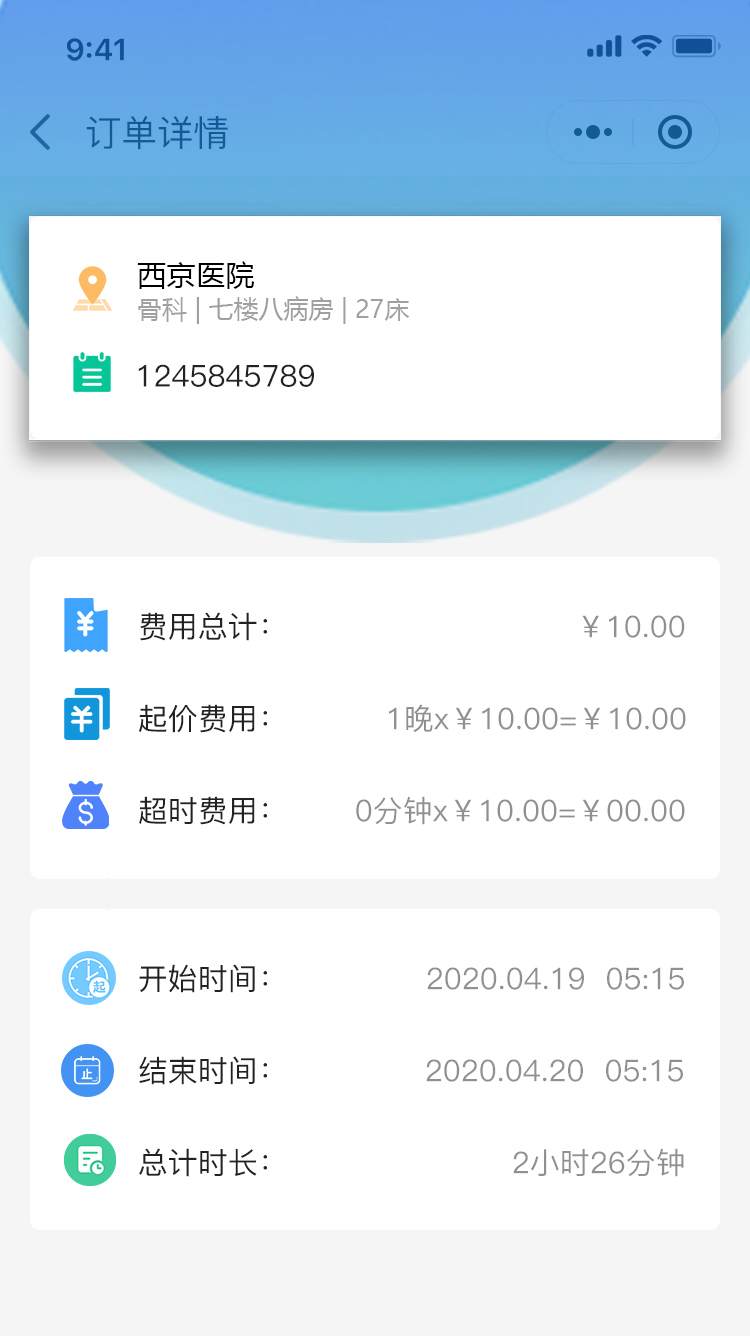Go back from the 订单详情 page
Image resolution: width=750 pixels, height=1336 pixels.
pyautogui.click(x=40, y=132)
